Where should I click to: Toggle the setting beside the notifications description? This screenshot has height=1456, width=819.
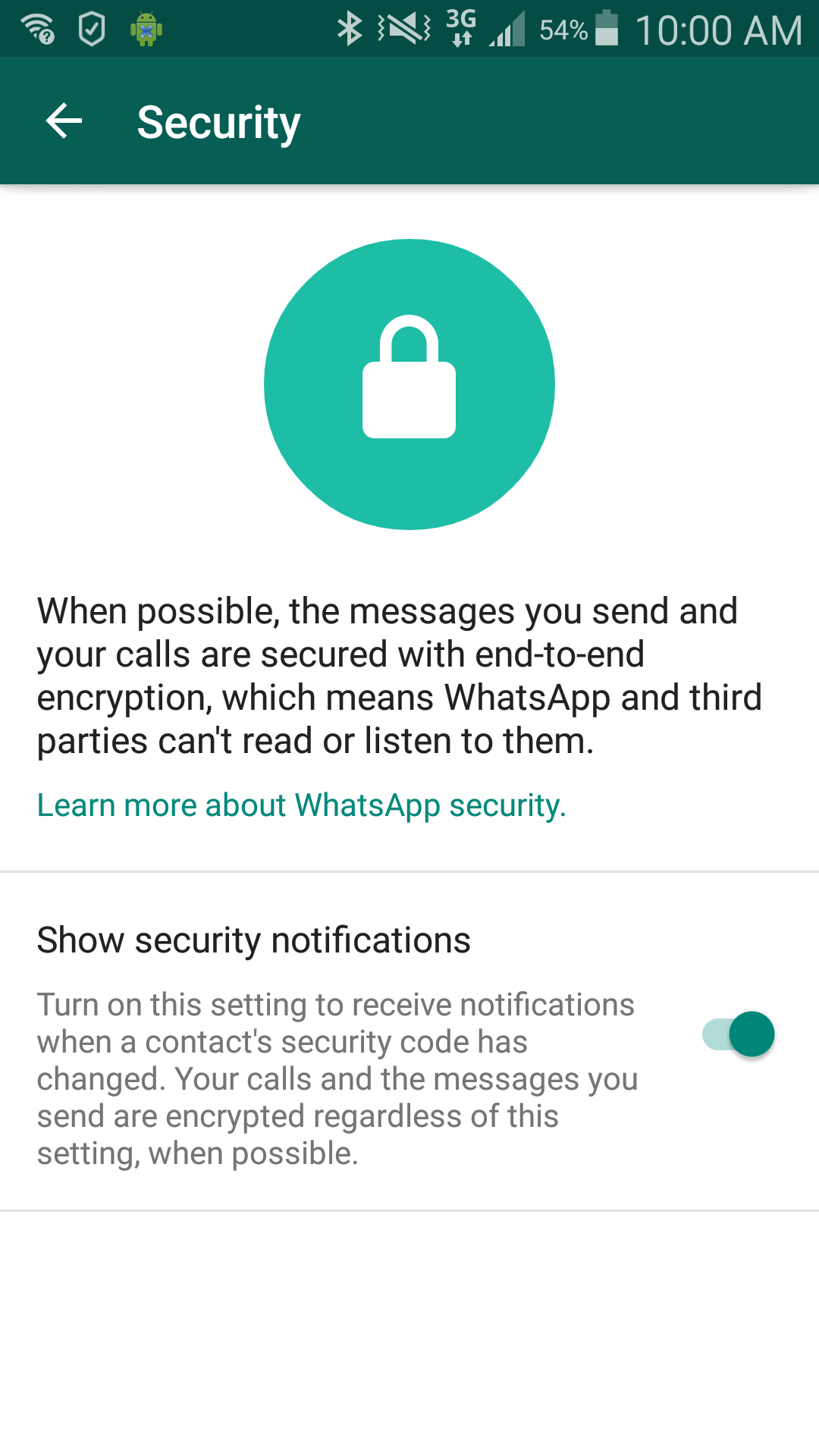point(737,1034)
